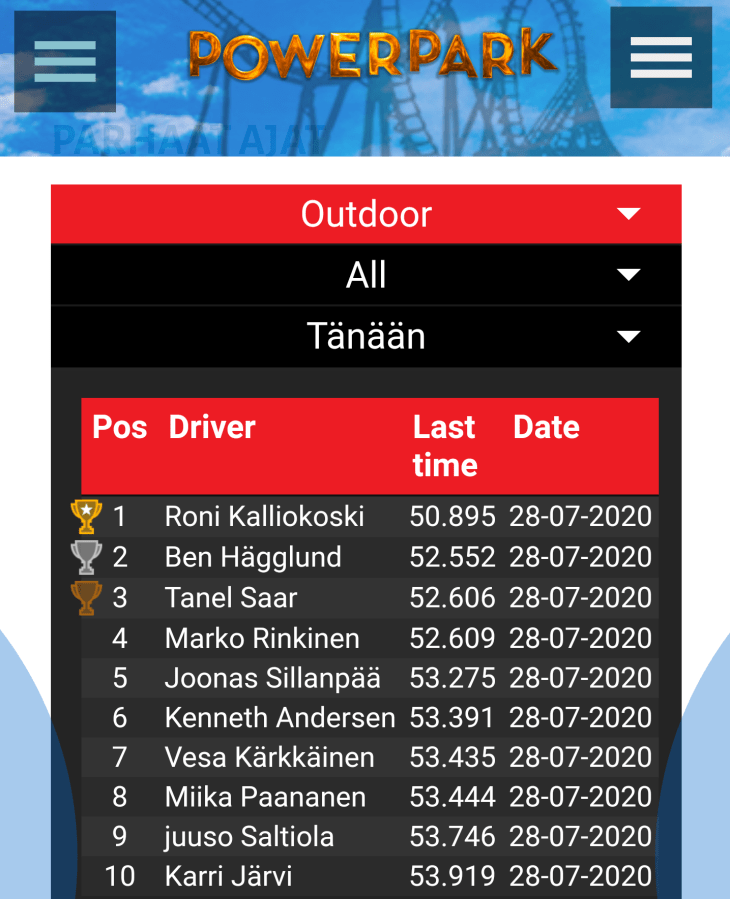Expand the Tänään time period dropdown
Image resolution: width=730 pixels, height=899 pixels.
[366, 336]
